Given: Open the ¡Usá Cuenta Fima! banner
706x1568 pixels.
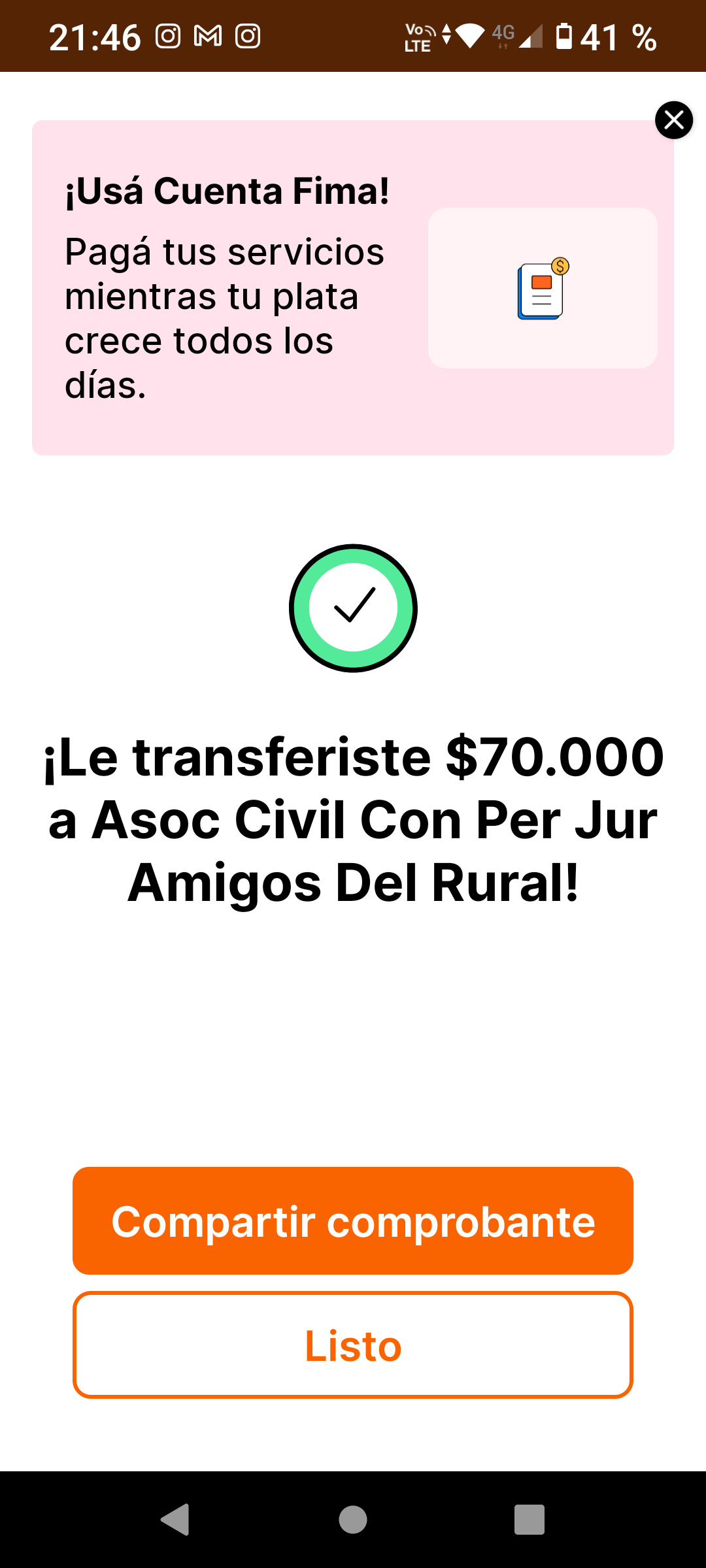Looking at the screenshot, I should click(x=353, y=287).
